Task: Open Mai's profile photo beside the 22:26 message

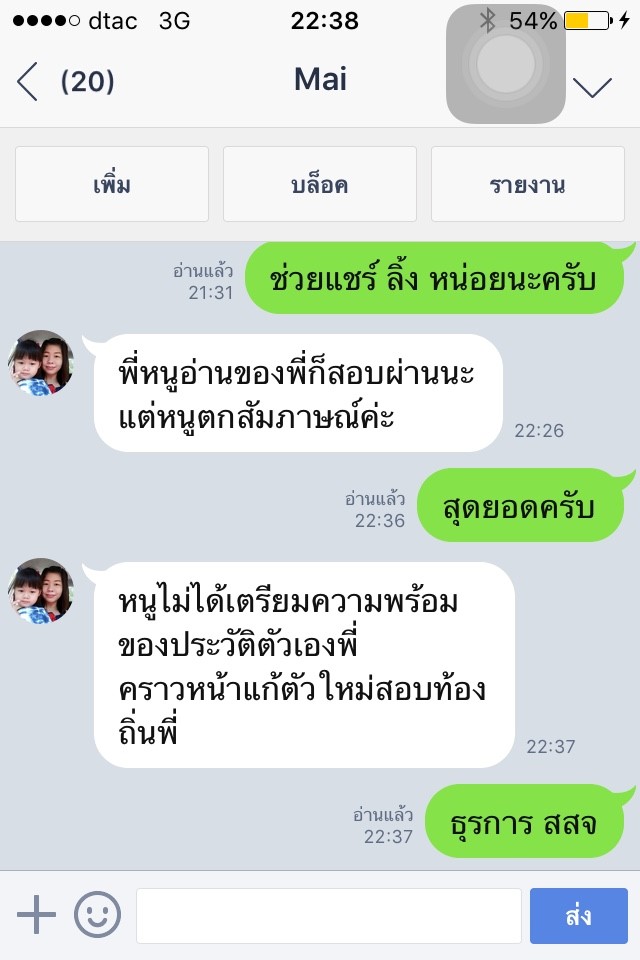Action: click(x=41, y=363)
